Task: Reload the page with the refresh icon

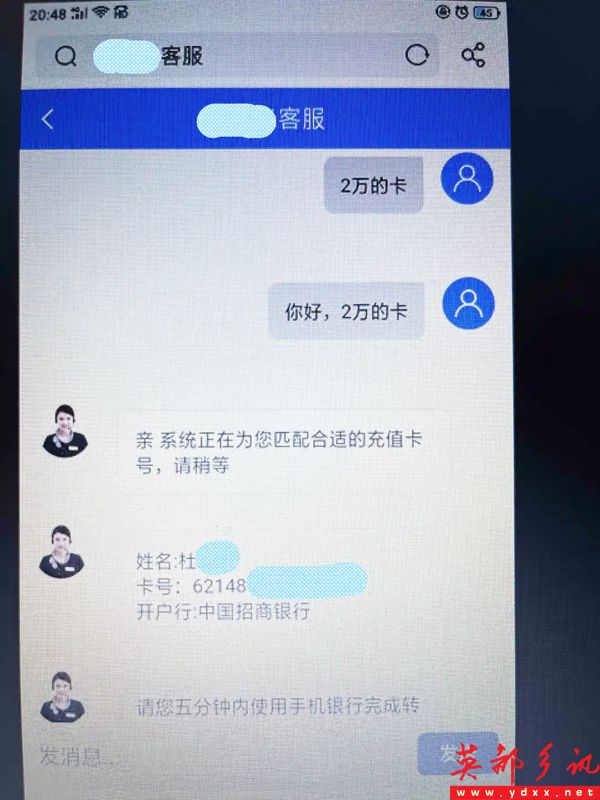Action: point(417,56)
